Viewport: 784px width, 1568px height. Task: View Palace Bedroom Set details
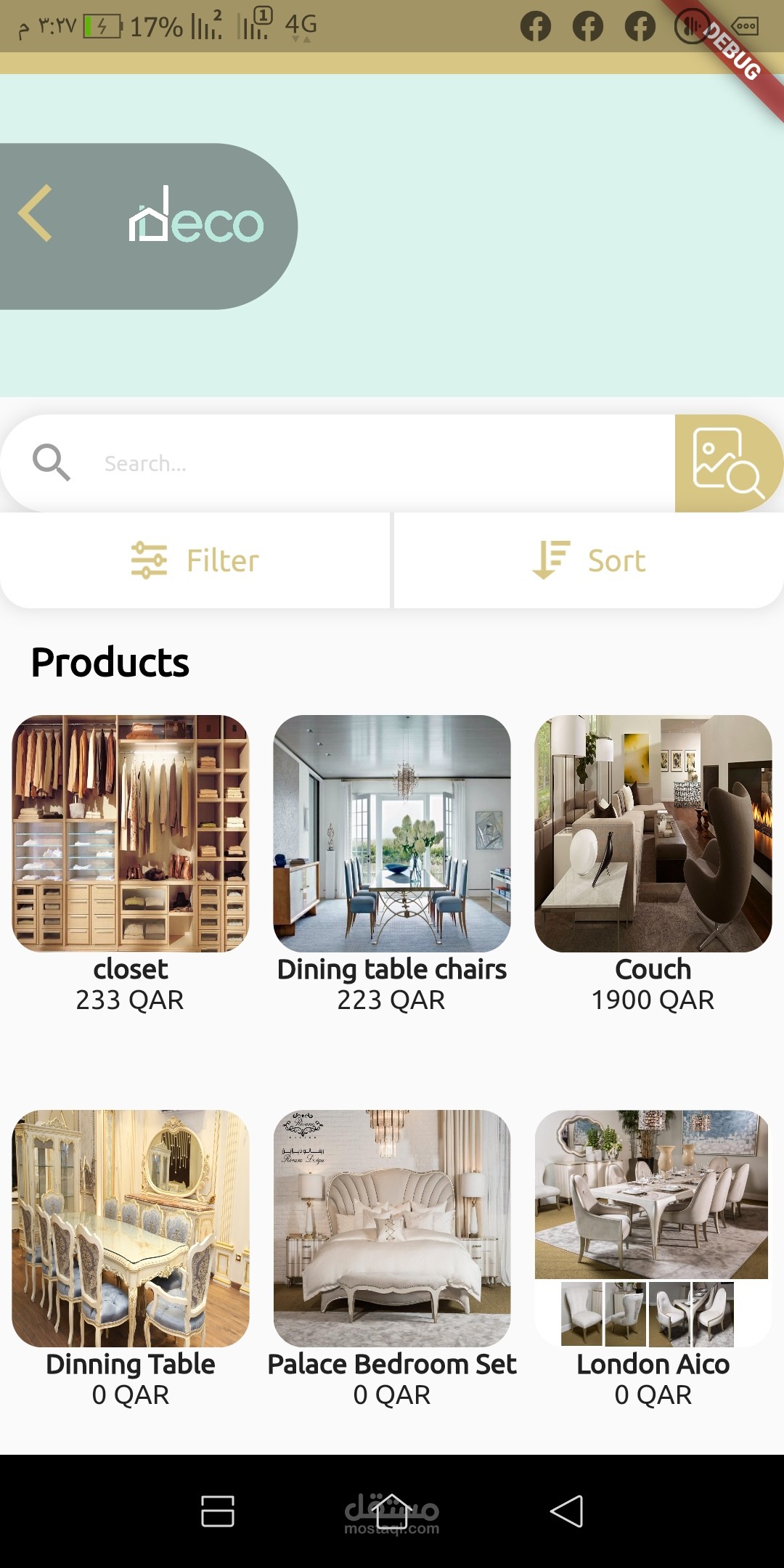[392, 1228]
